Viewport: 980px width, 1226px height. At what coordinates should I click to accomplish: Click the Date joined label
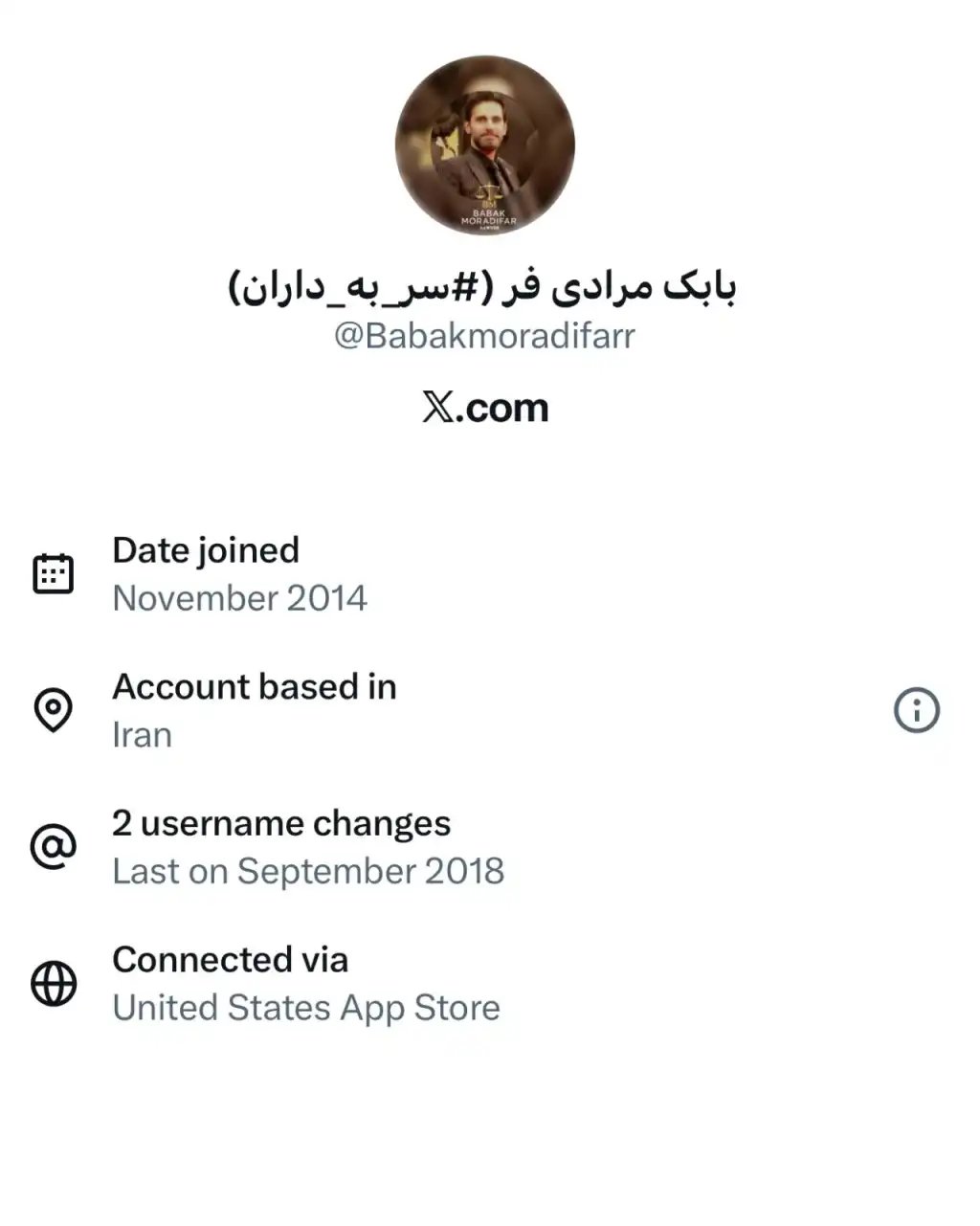coord(206,550)
